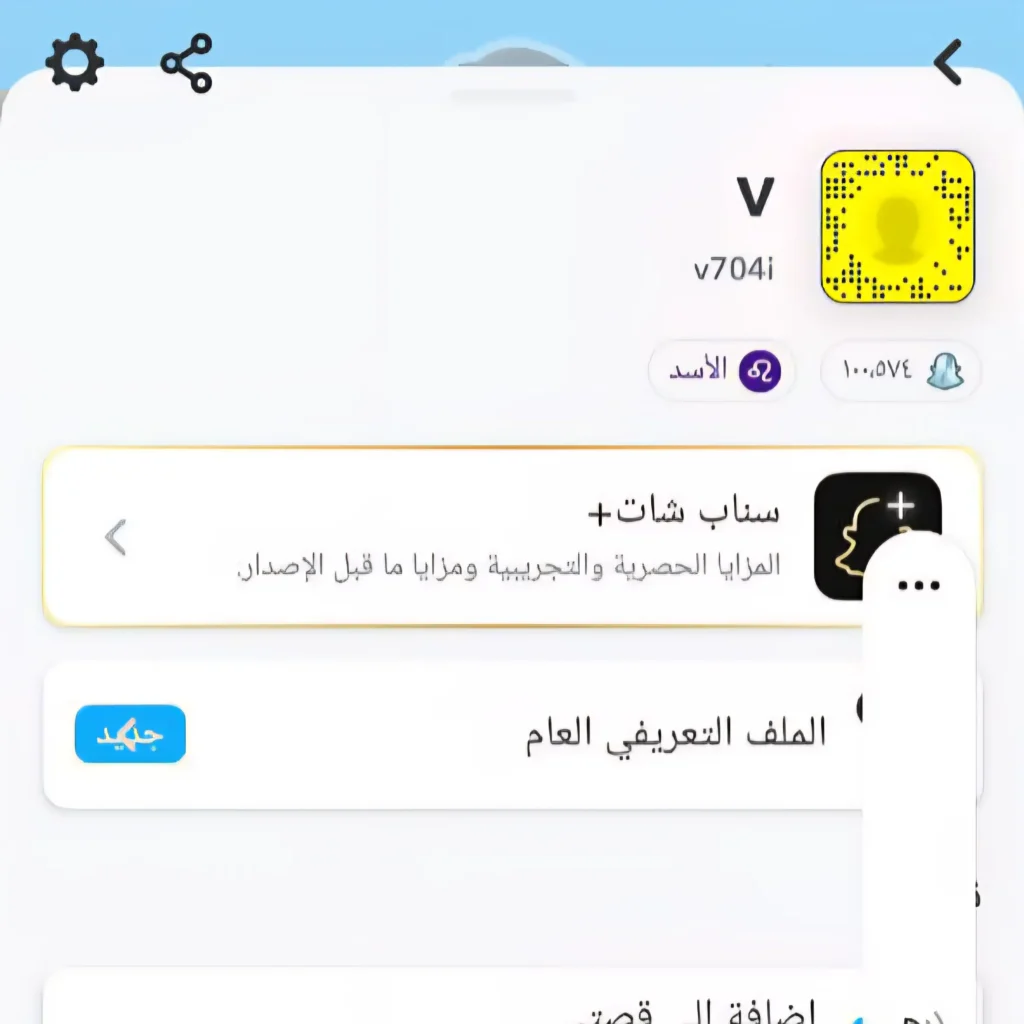Open the Snap score chip
The width and height of the screenshot is (1024, 1024).
point(900,371)
